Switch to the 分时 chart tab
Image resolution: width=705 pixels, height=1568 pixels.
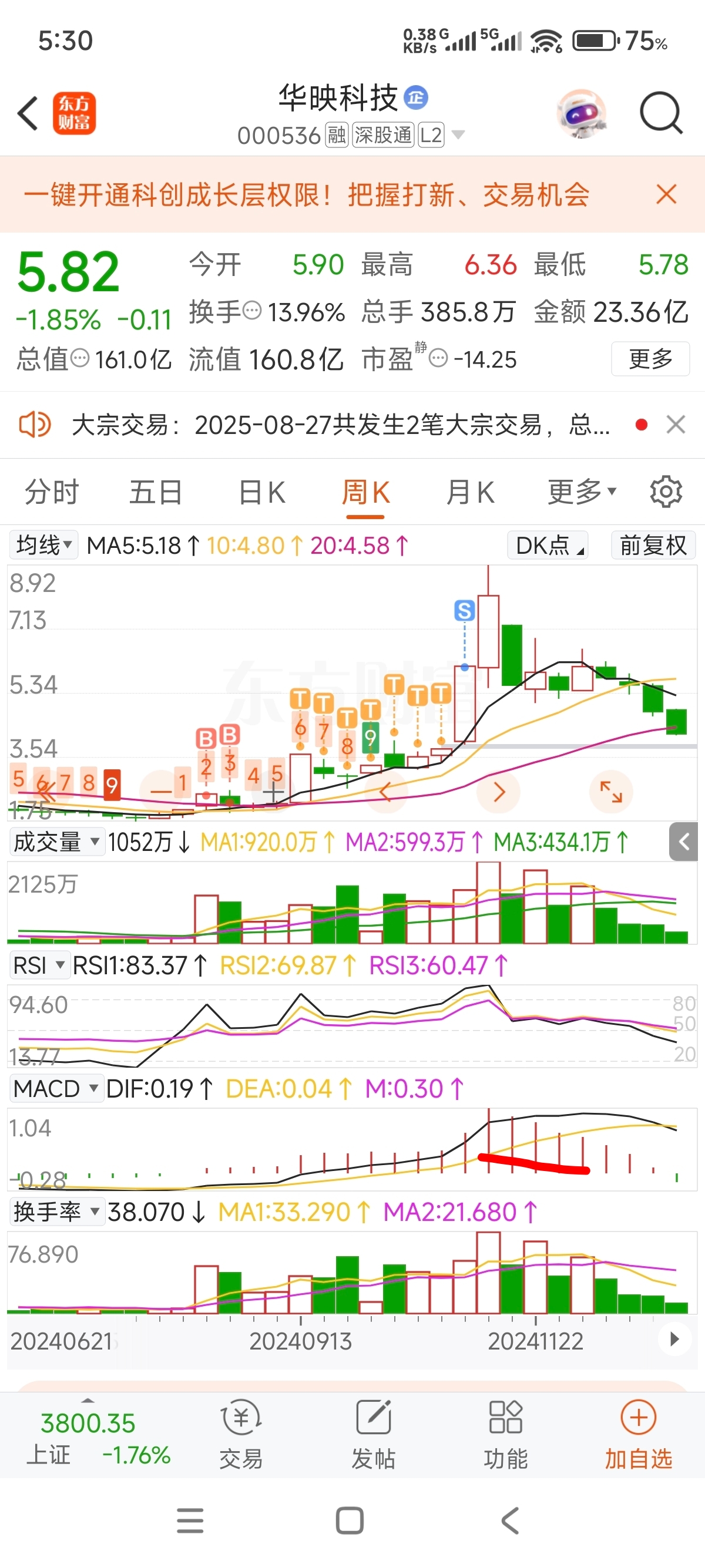pos(52,492)
